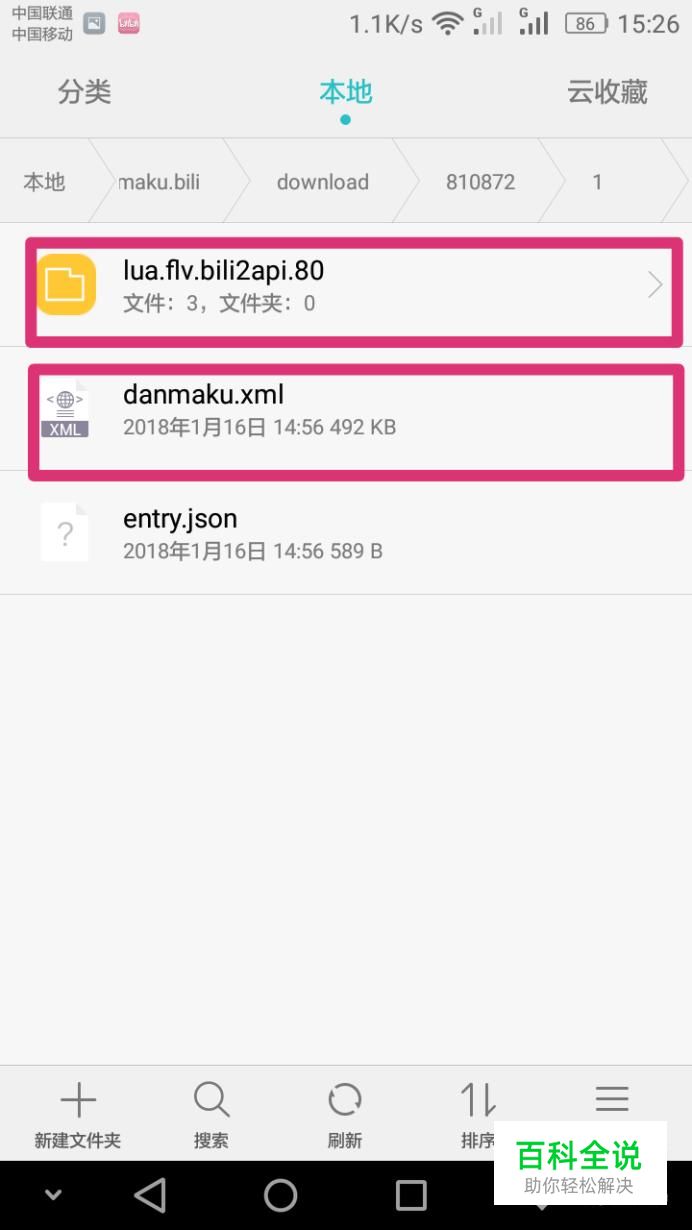Open the bottom toolbar's three-line menu
Screen dimensions: 692x1230
click(612, 1100)
